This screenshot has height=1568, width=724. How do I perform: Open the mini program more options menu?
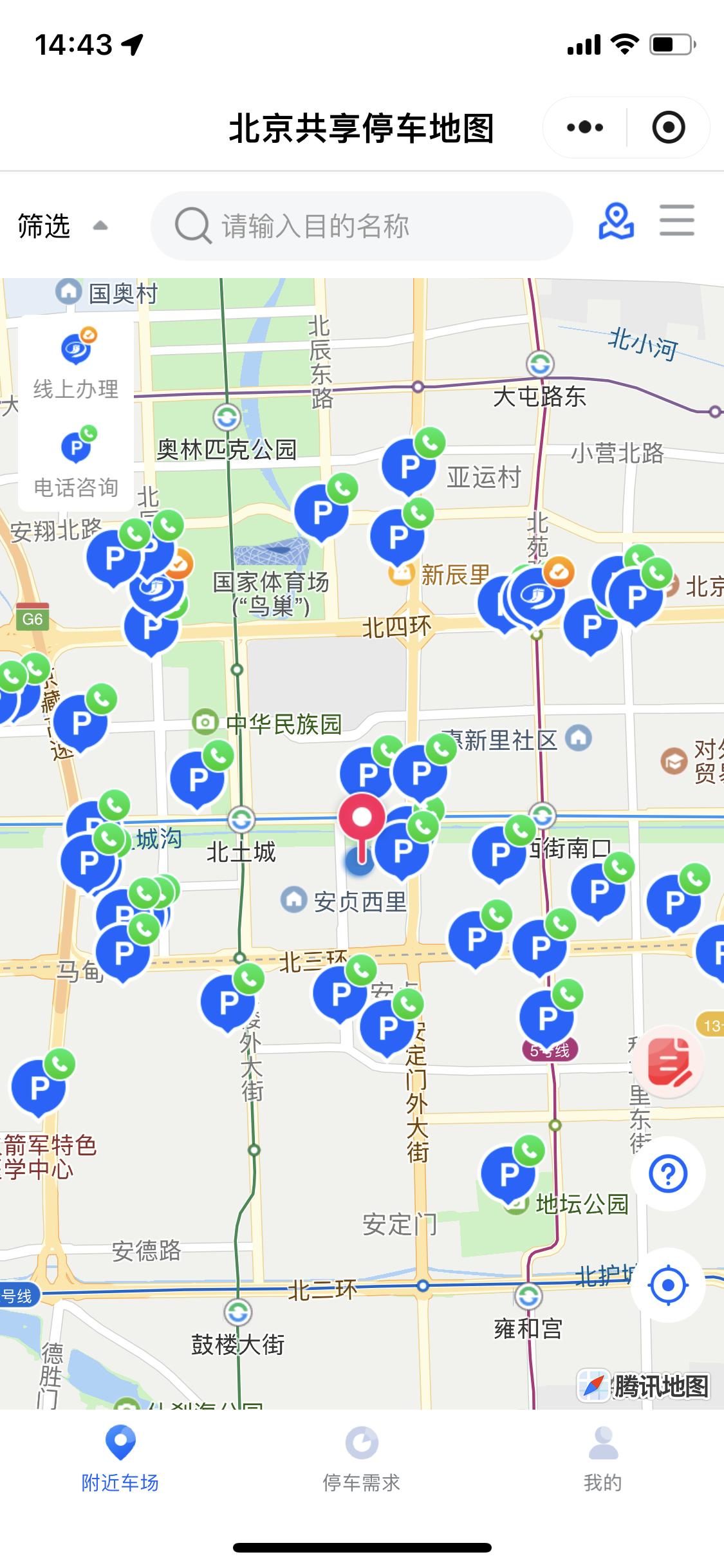coord(585,127)
